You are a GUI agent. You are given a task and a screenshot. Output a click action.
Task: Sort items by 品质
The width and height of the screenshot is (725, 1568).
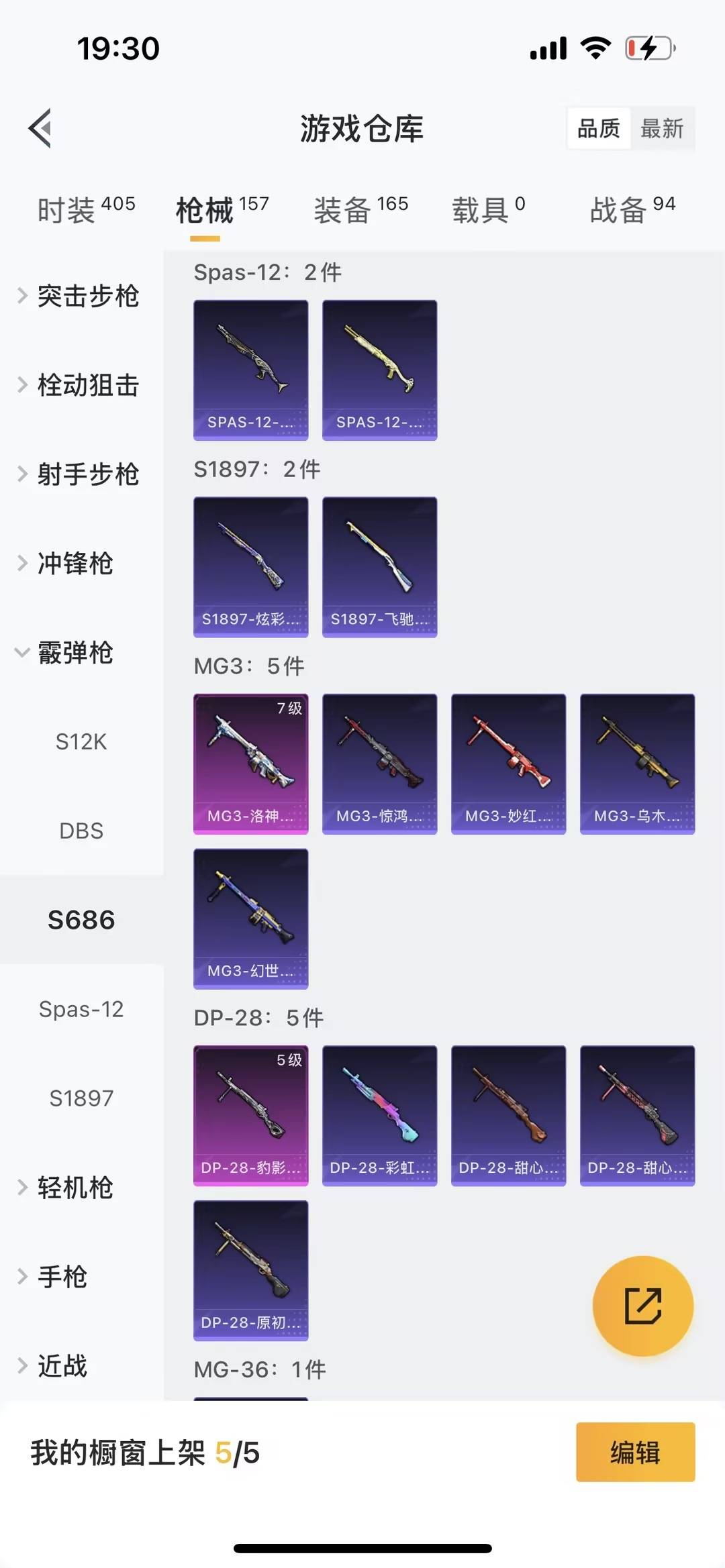click(599, 129)
